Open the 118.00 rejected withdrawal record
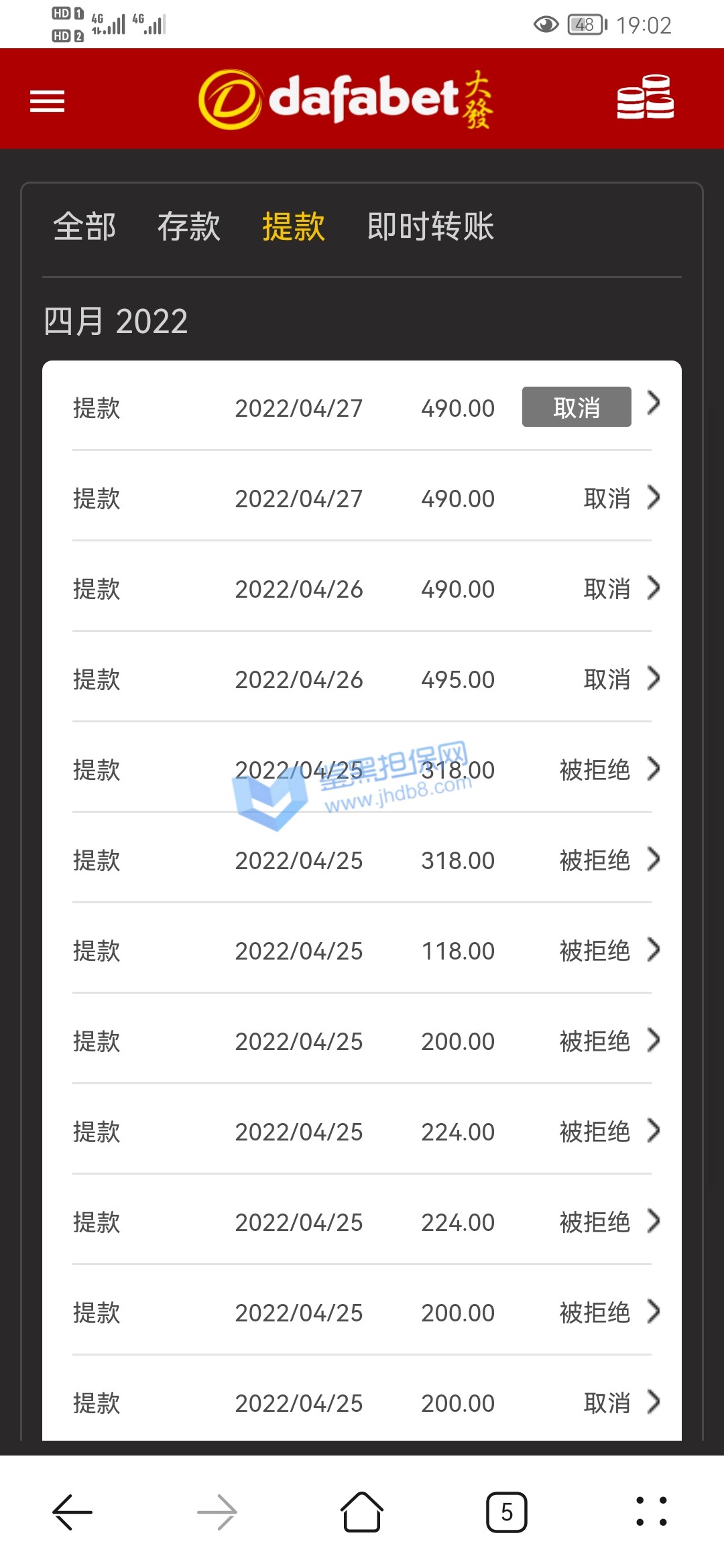The width and height of the screenshot is (724, 1568). (x=362, y=950)
